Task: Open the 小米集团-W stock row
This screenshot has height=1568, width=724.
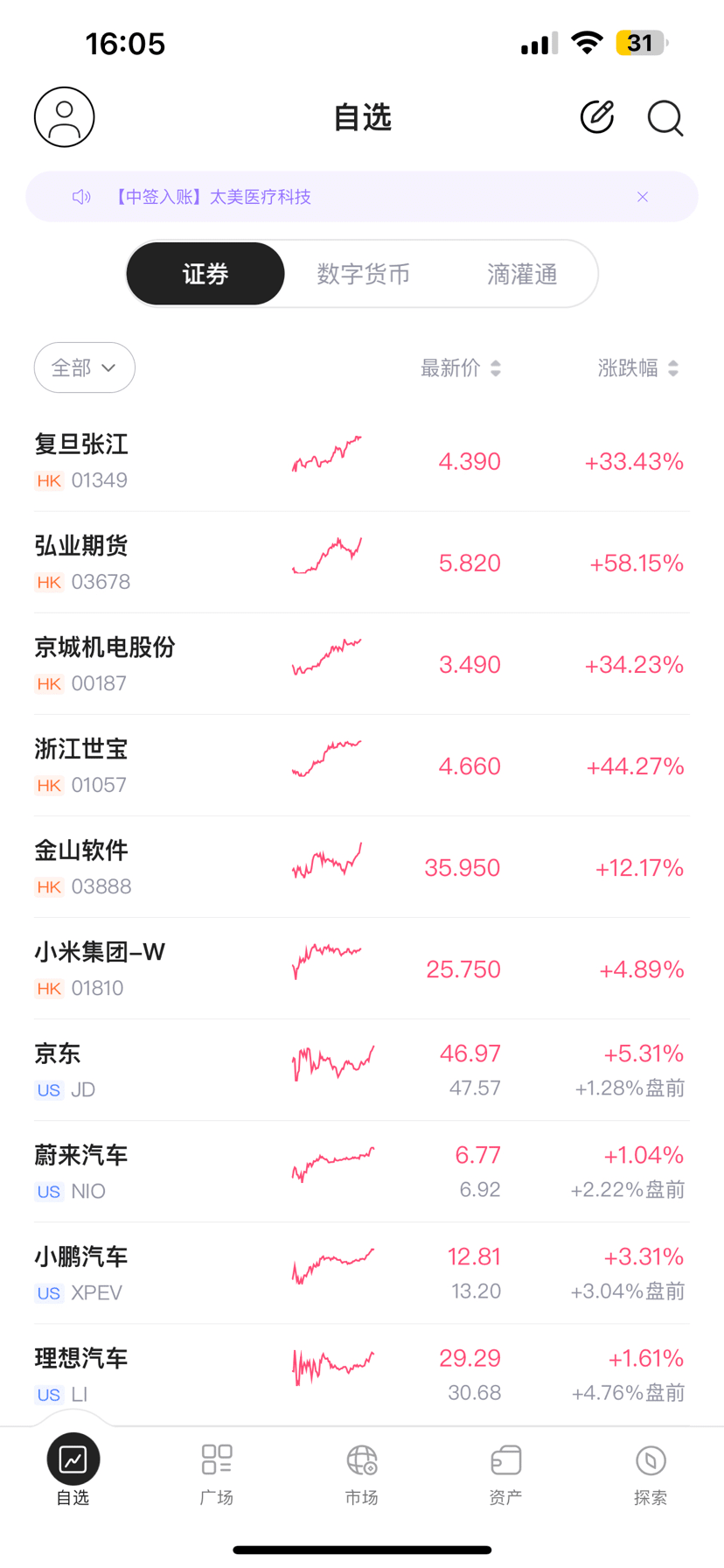Action: [362, 969]
